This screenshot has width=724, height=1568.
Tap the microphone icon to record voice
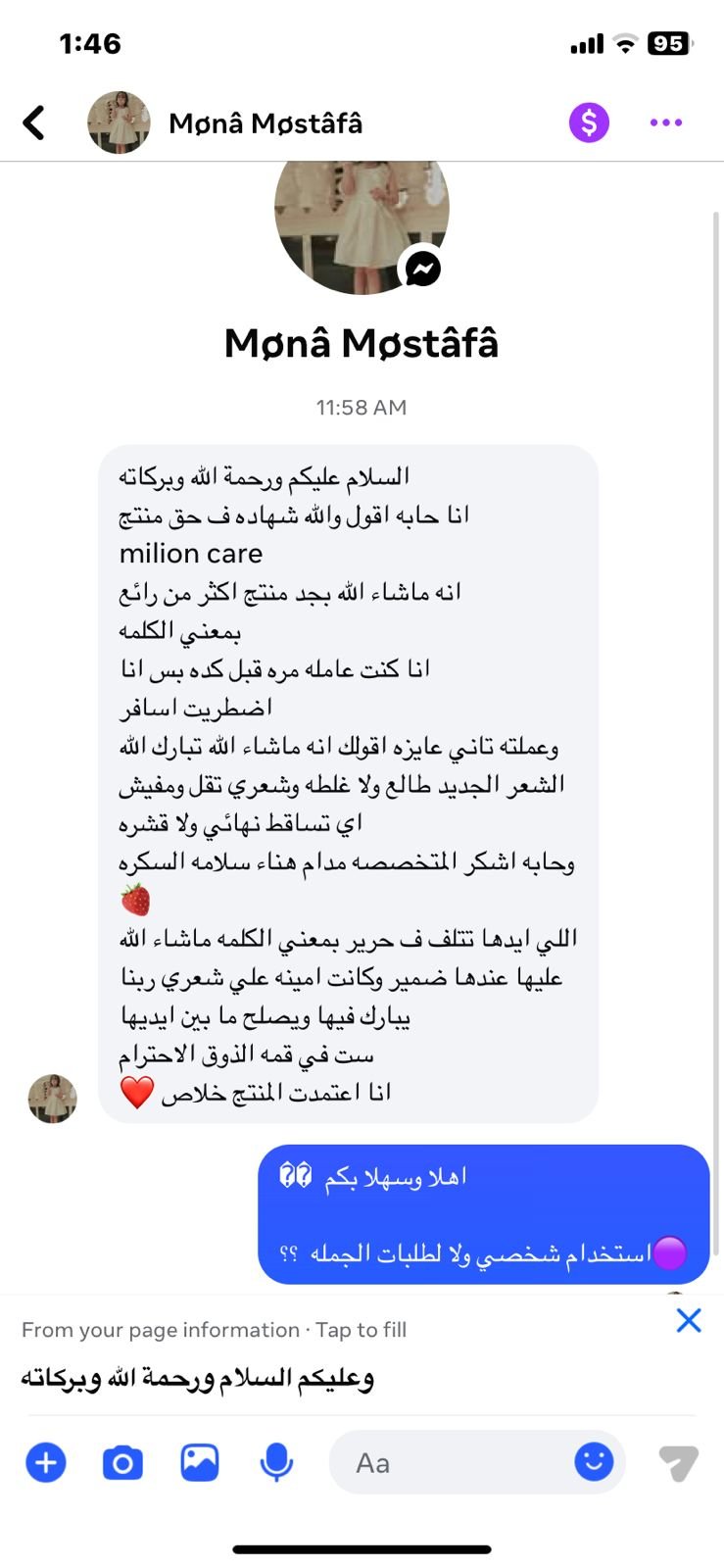(x=276, y=1462)
